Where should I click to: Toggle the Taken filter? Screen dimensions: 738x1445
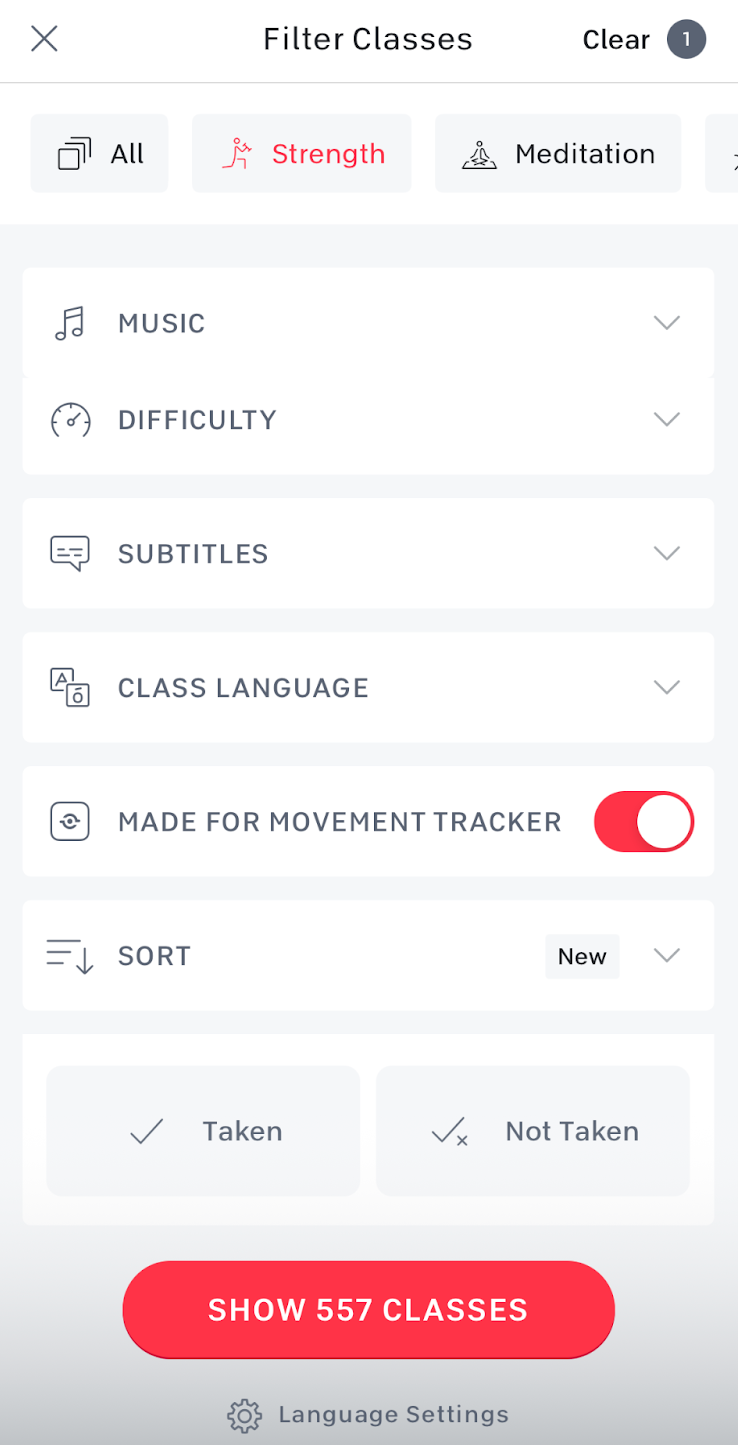coord(202,1130)
